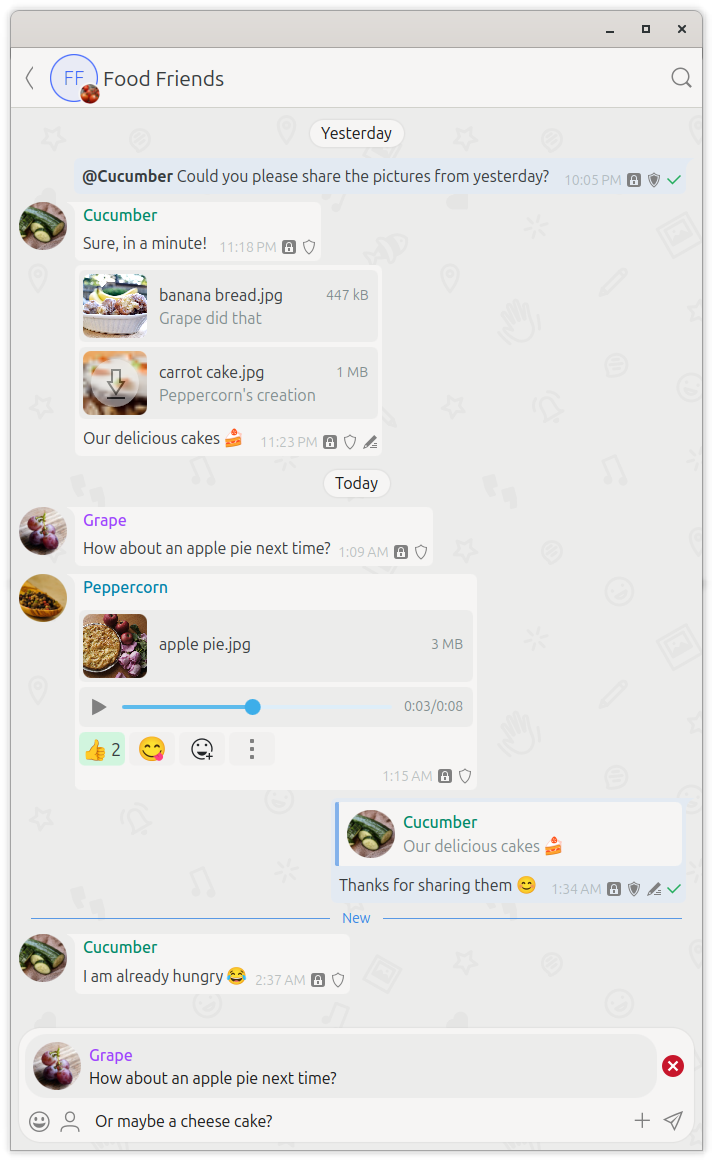
Task: Add another emoji reaction
Action: coord(202,749)
